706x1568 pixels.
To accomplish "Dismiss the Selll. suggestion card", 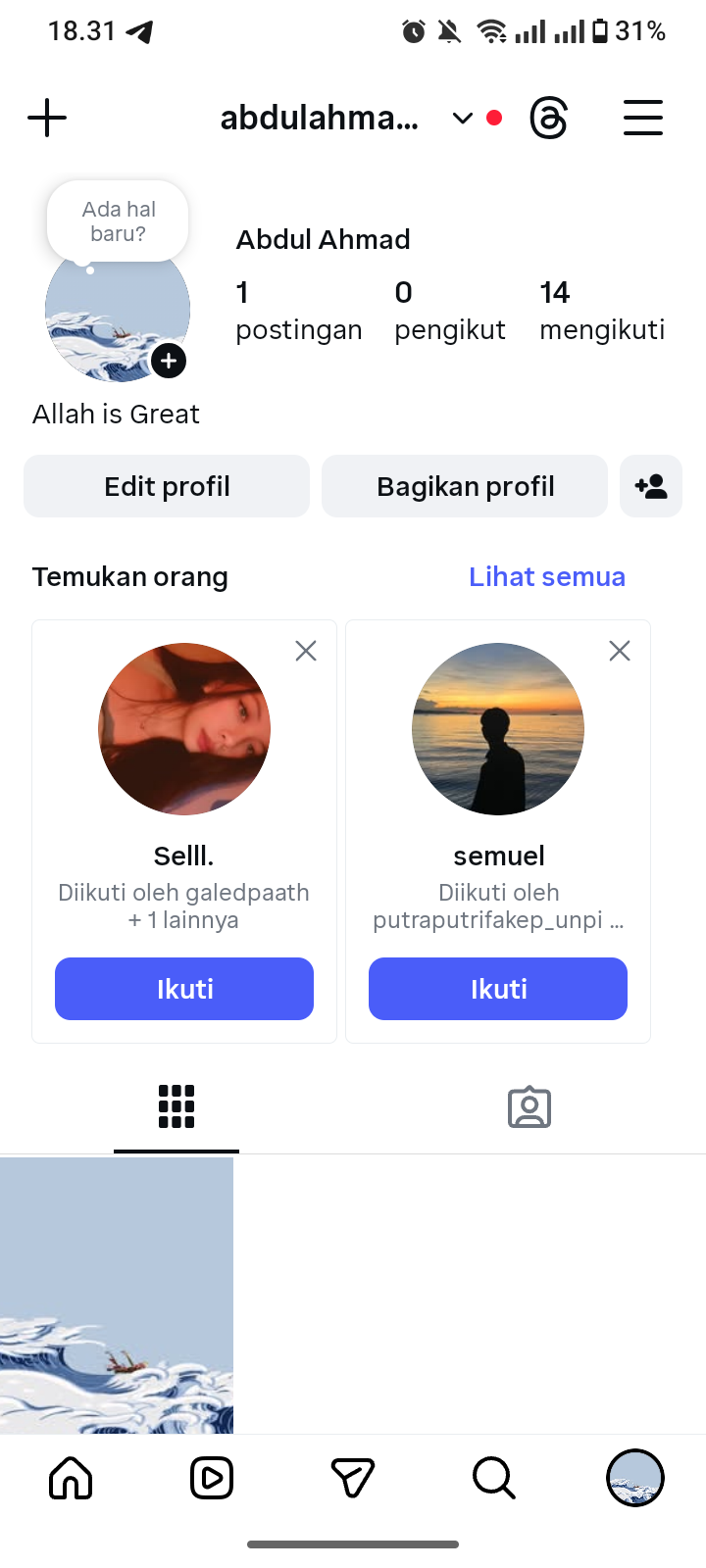I will tap(306, 651).
